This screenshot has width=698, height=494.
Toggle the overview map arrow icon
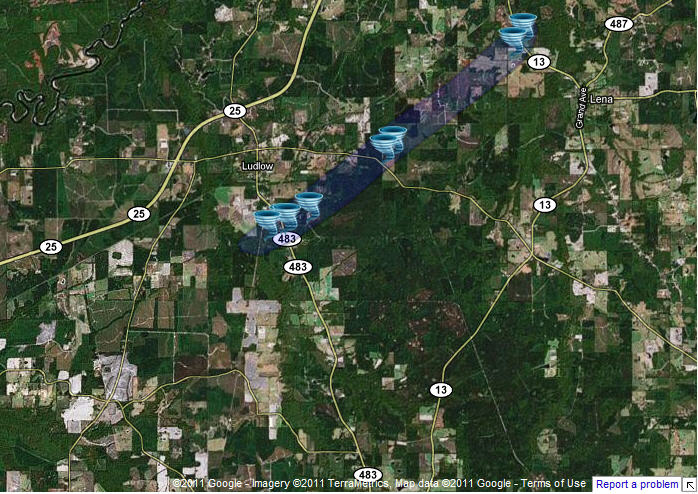tap(689, 484)
